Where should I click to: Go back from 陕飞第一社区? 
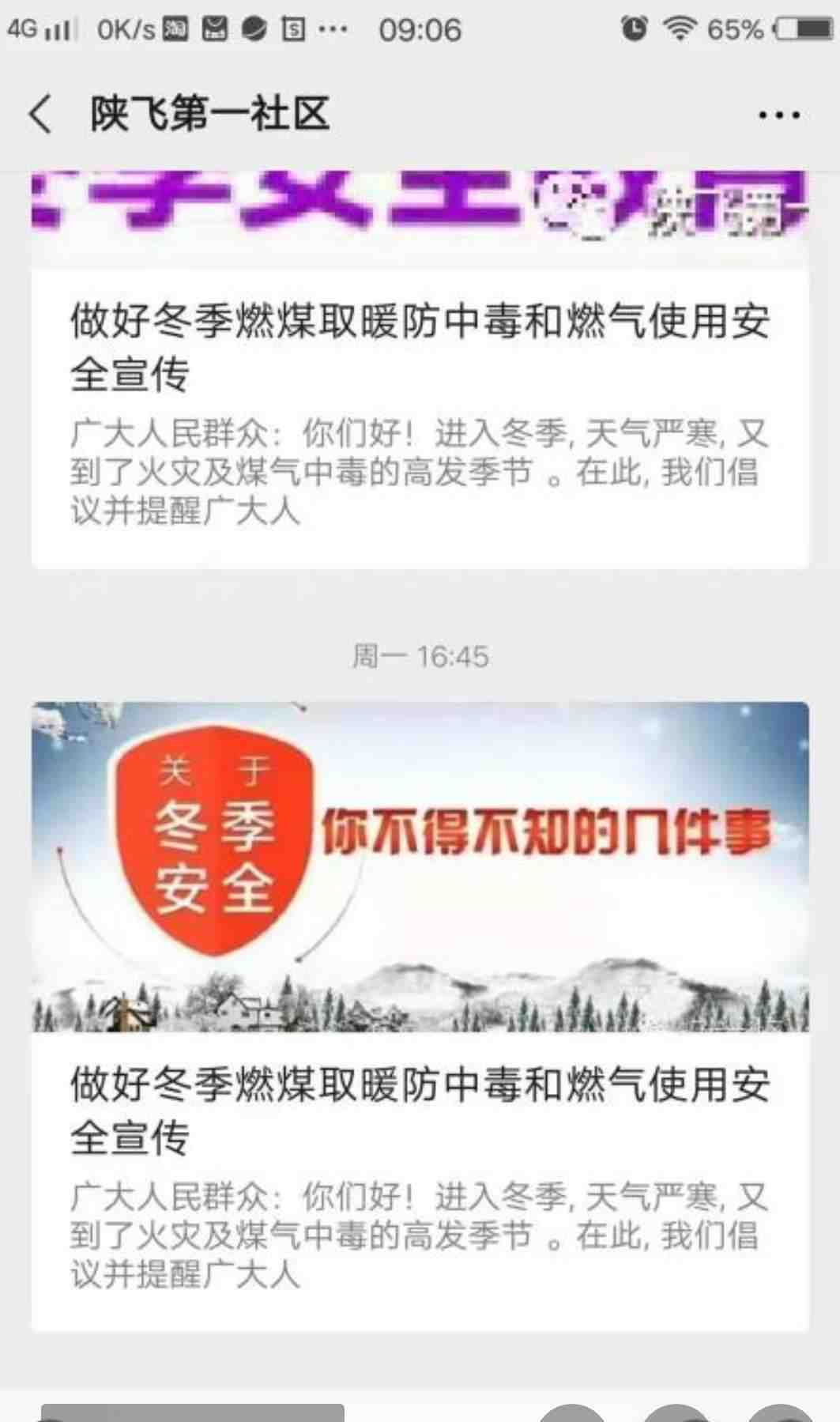[41, 115]
